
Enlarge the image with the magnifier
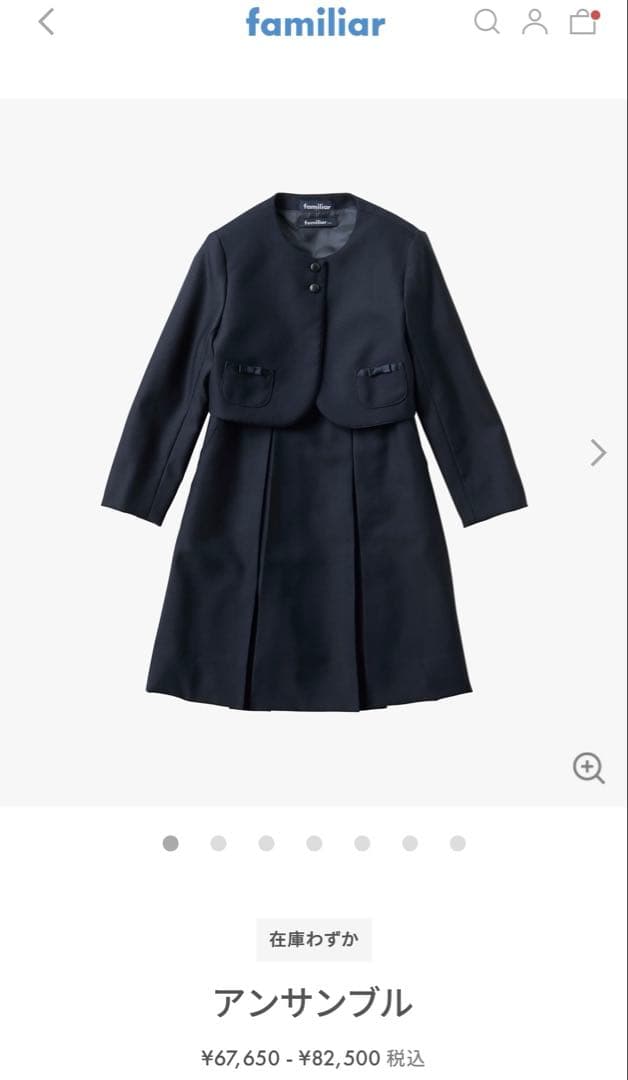click(588, 768)
